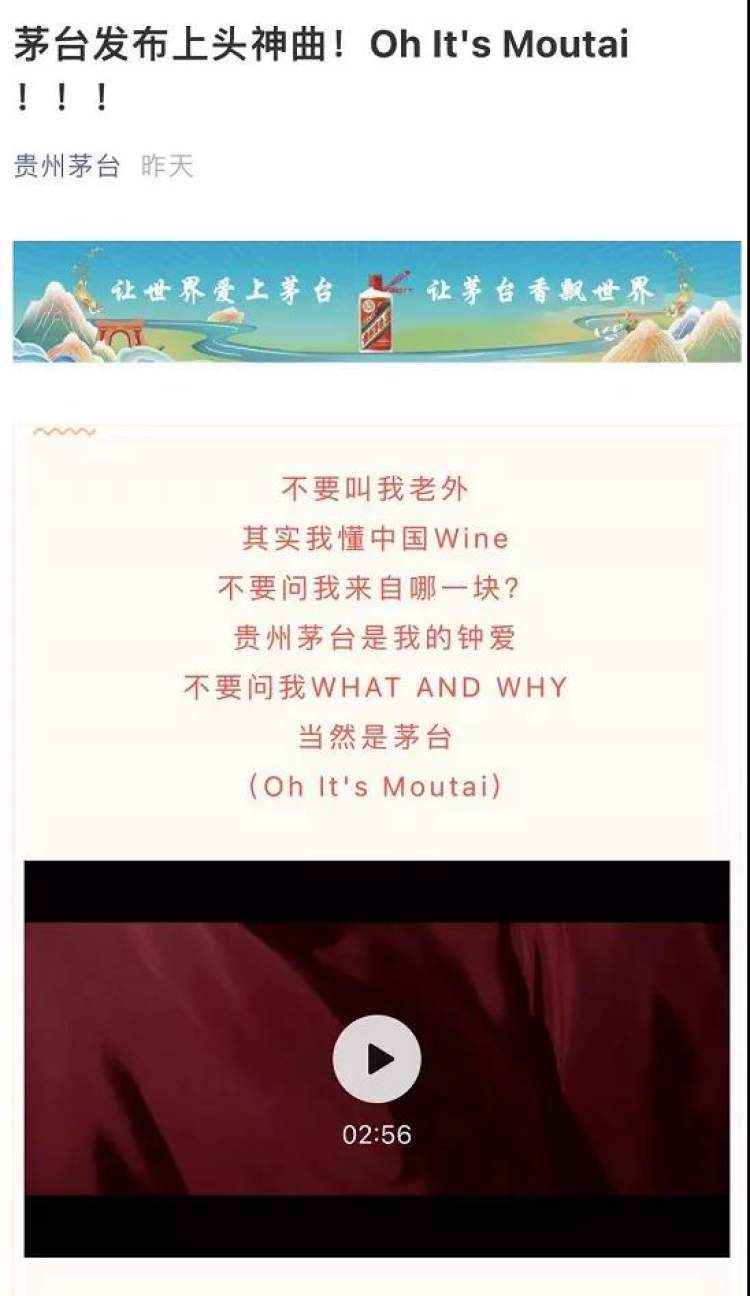Open the 贵州茅台 account profile link
The height and width of the screenshot is (1296, 750).
[x=66, y=166]
